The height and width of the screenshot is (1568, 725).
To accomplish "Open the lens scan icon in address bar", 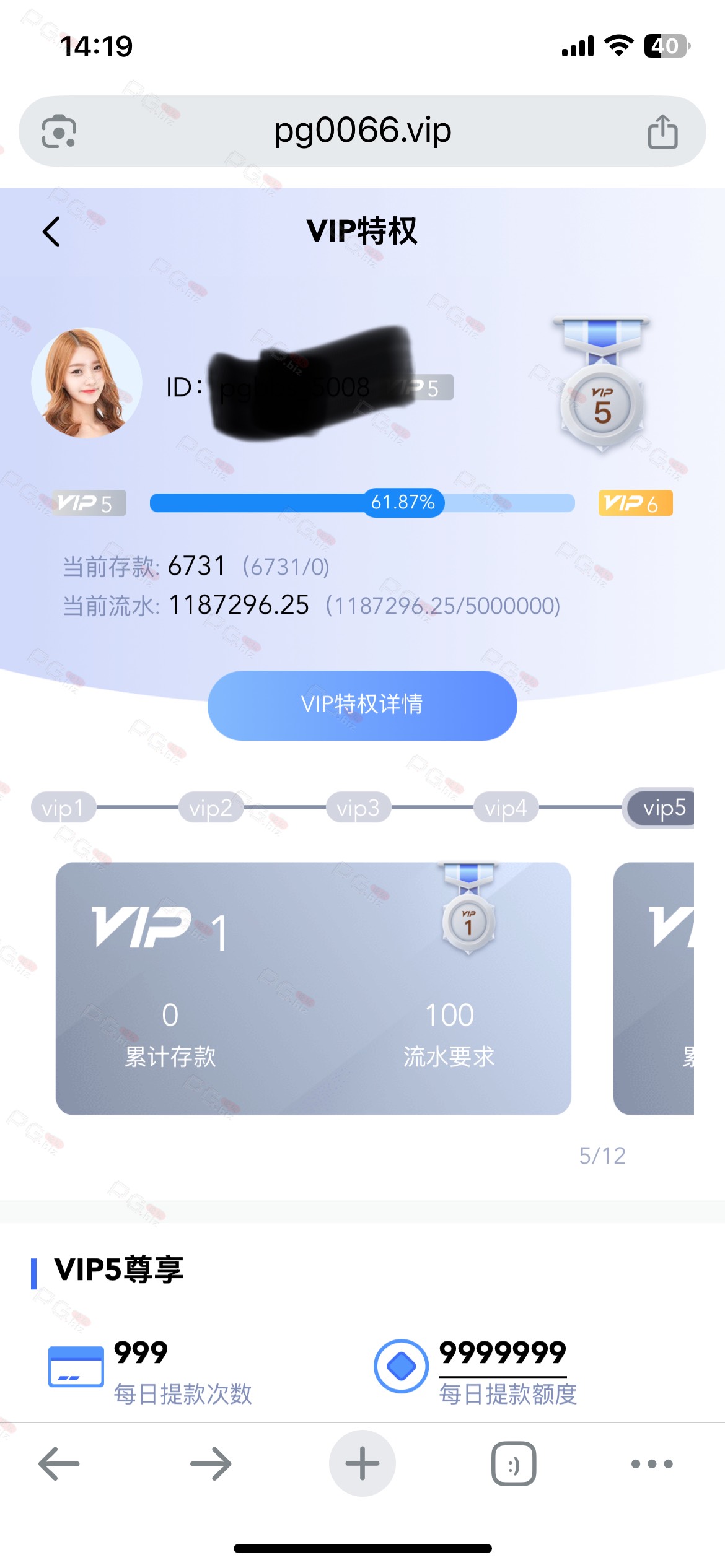I will pos(59,131).
